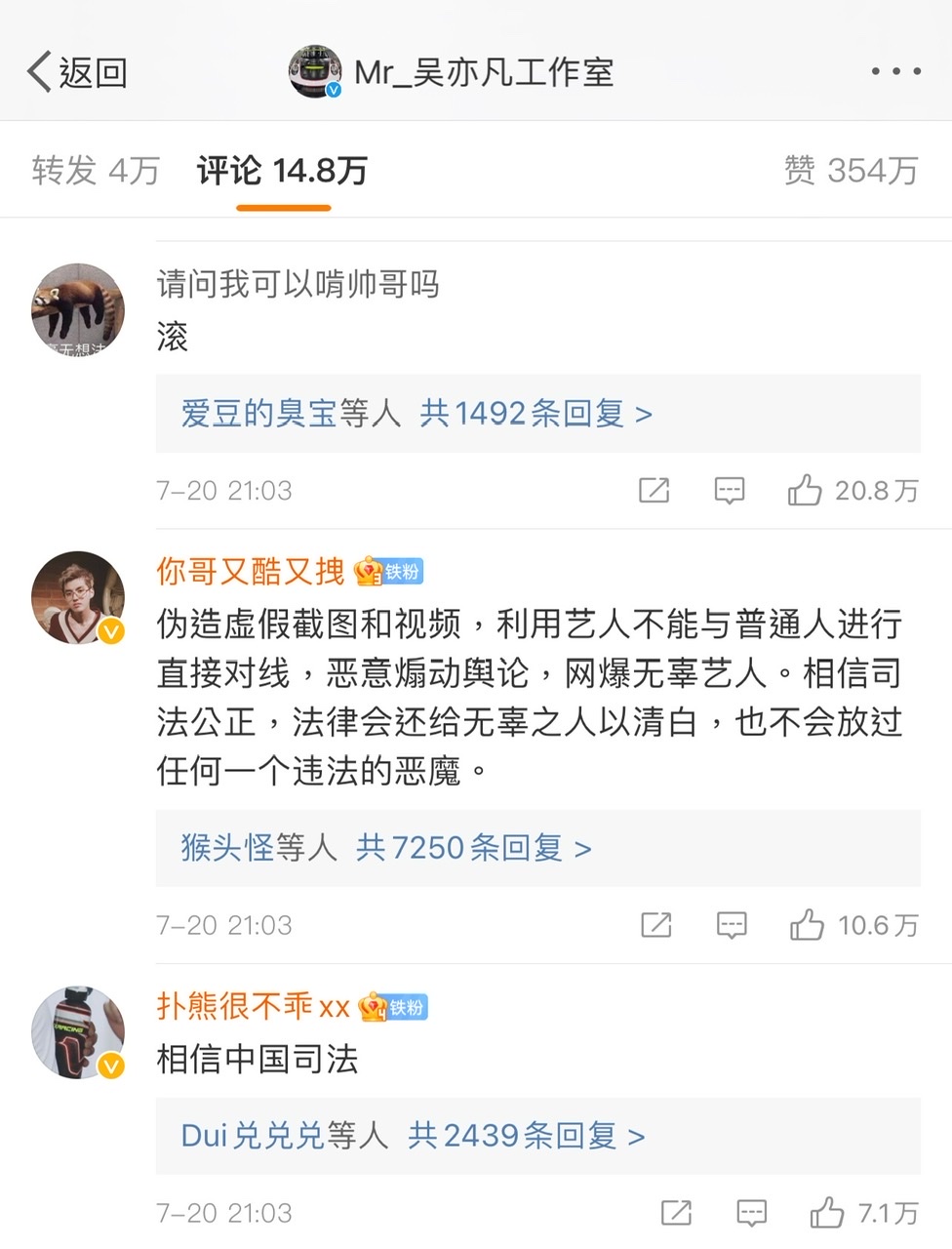Open the three-dot overflow menu
Screen dimensions: 952x1249
click(x=894, y=72)
